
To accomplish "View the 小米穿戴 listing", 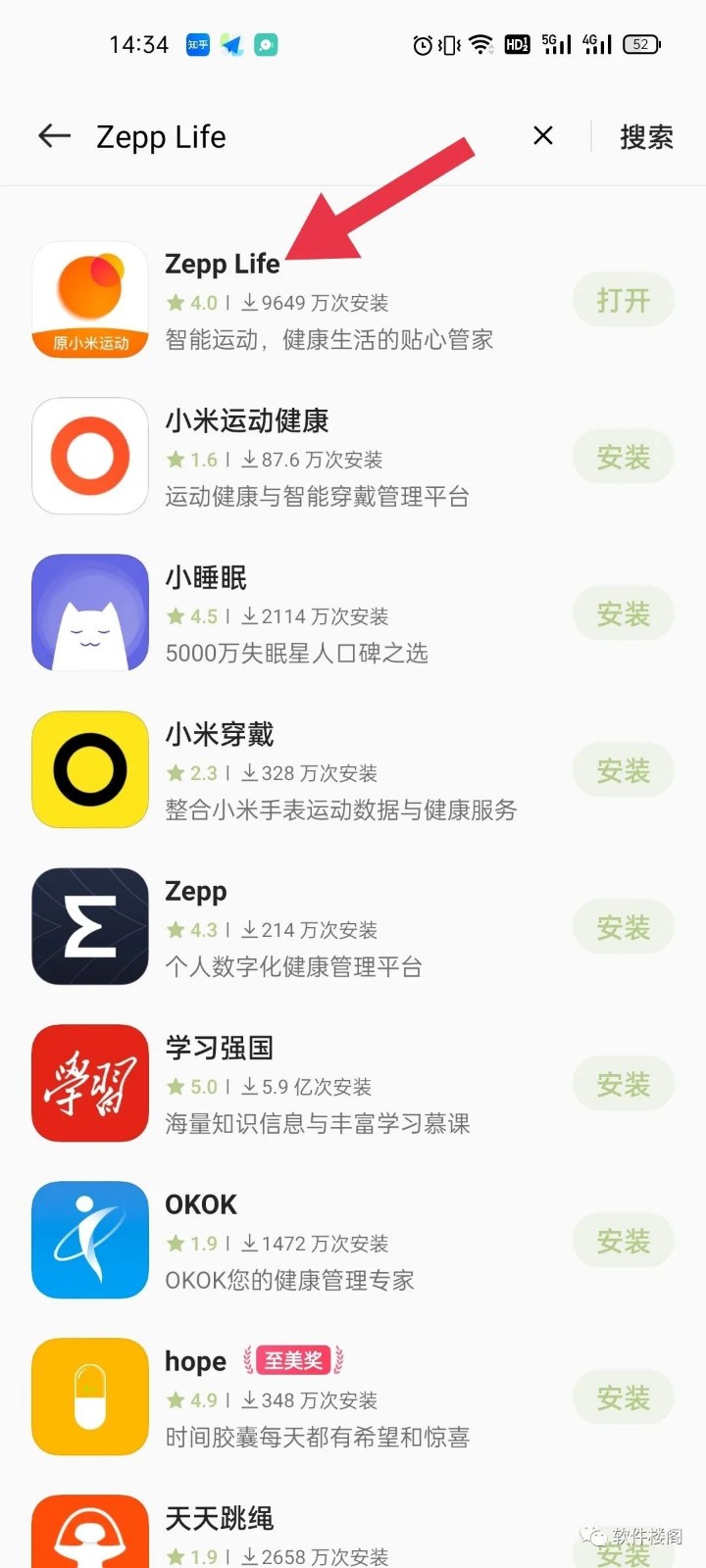I will pos(294,770).
